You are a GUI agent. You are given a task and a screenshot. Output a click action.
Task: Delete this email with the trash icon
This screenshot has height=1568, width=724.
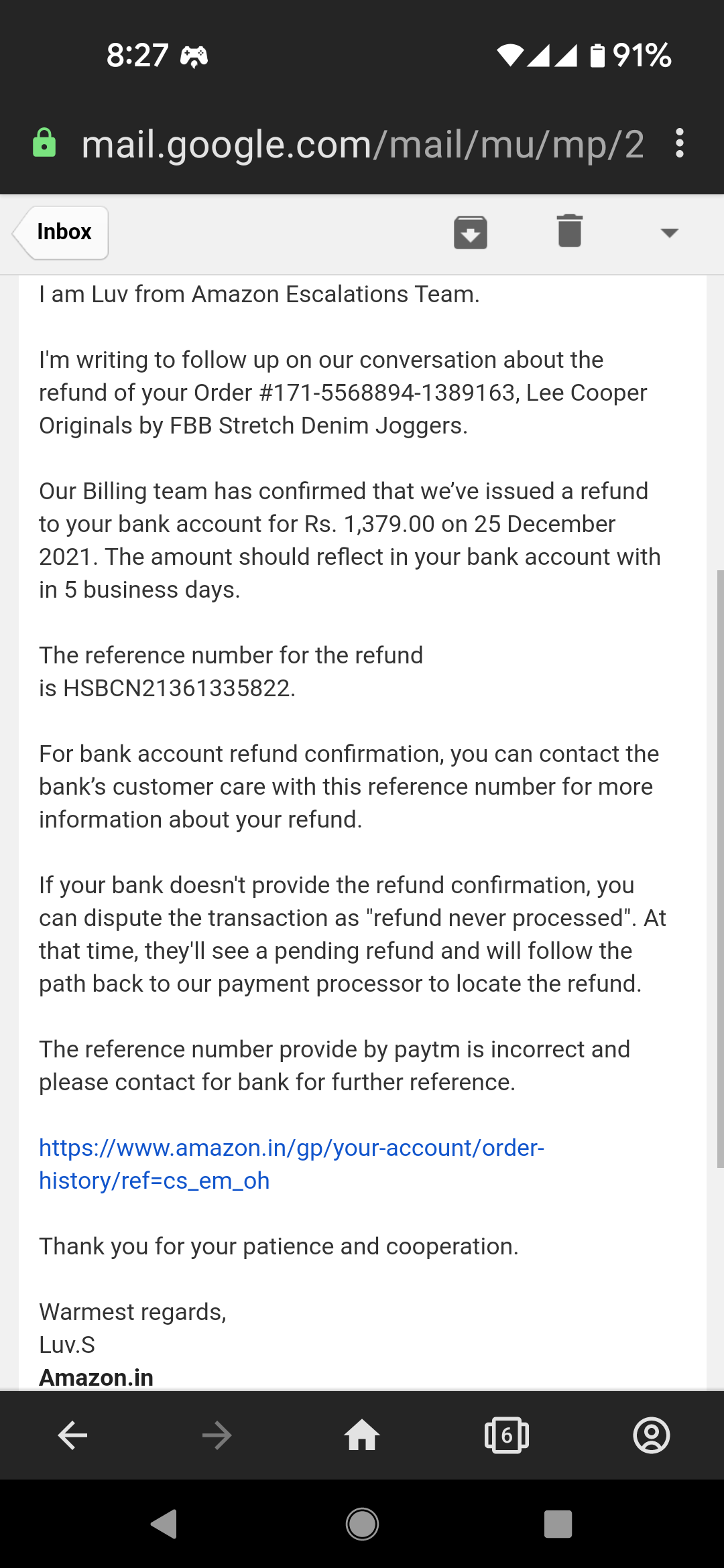click(570, 231)
